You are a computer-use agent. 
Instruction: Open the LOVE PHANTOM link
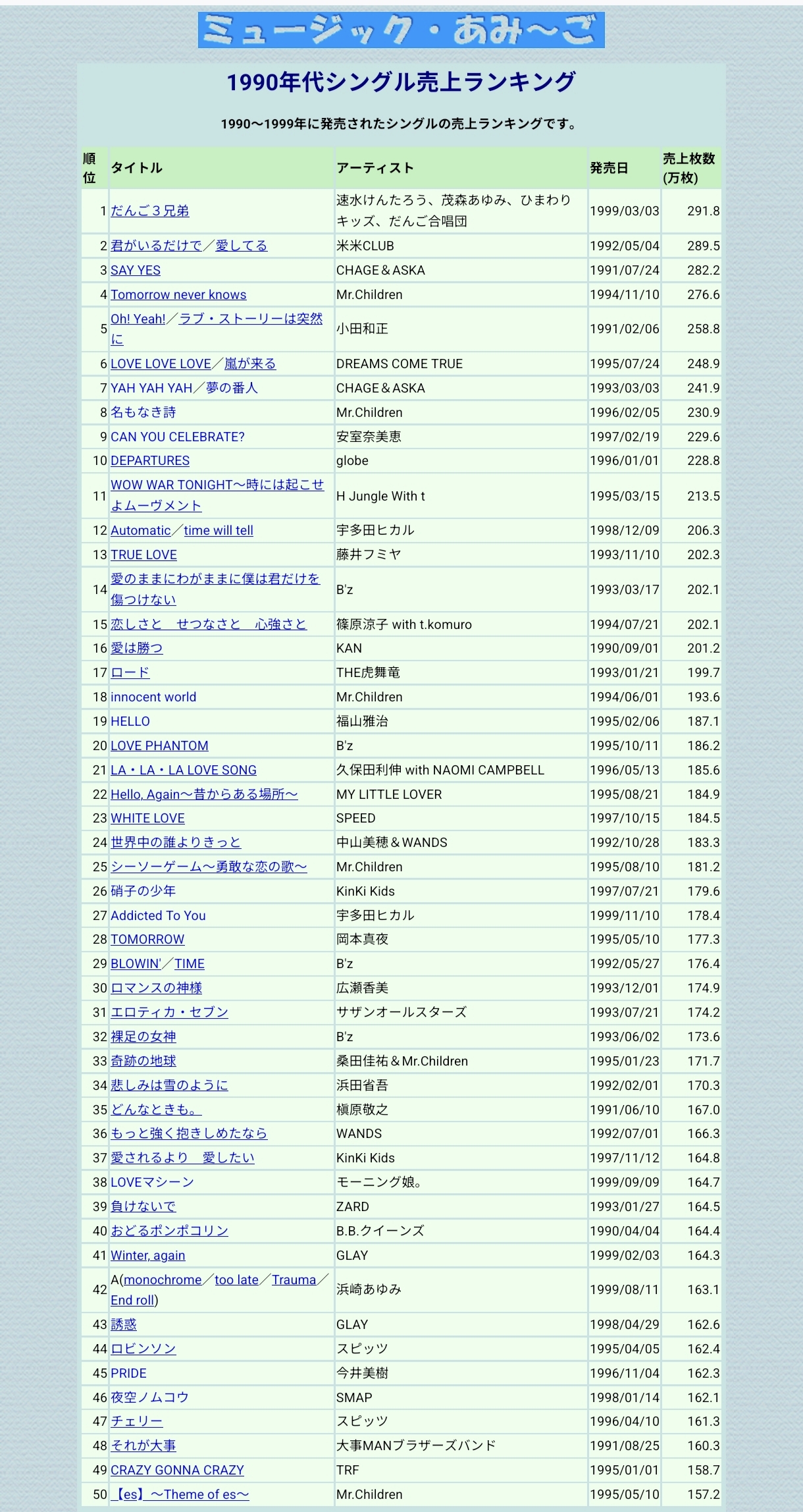point(159,745)
